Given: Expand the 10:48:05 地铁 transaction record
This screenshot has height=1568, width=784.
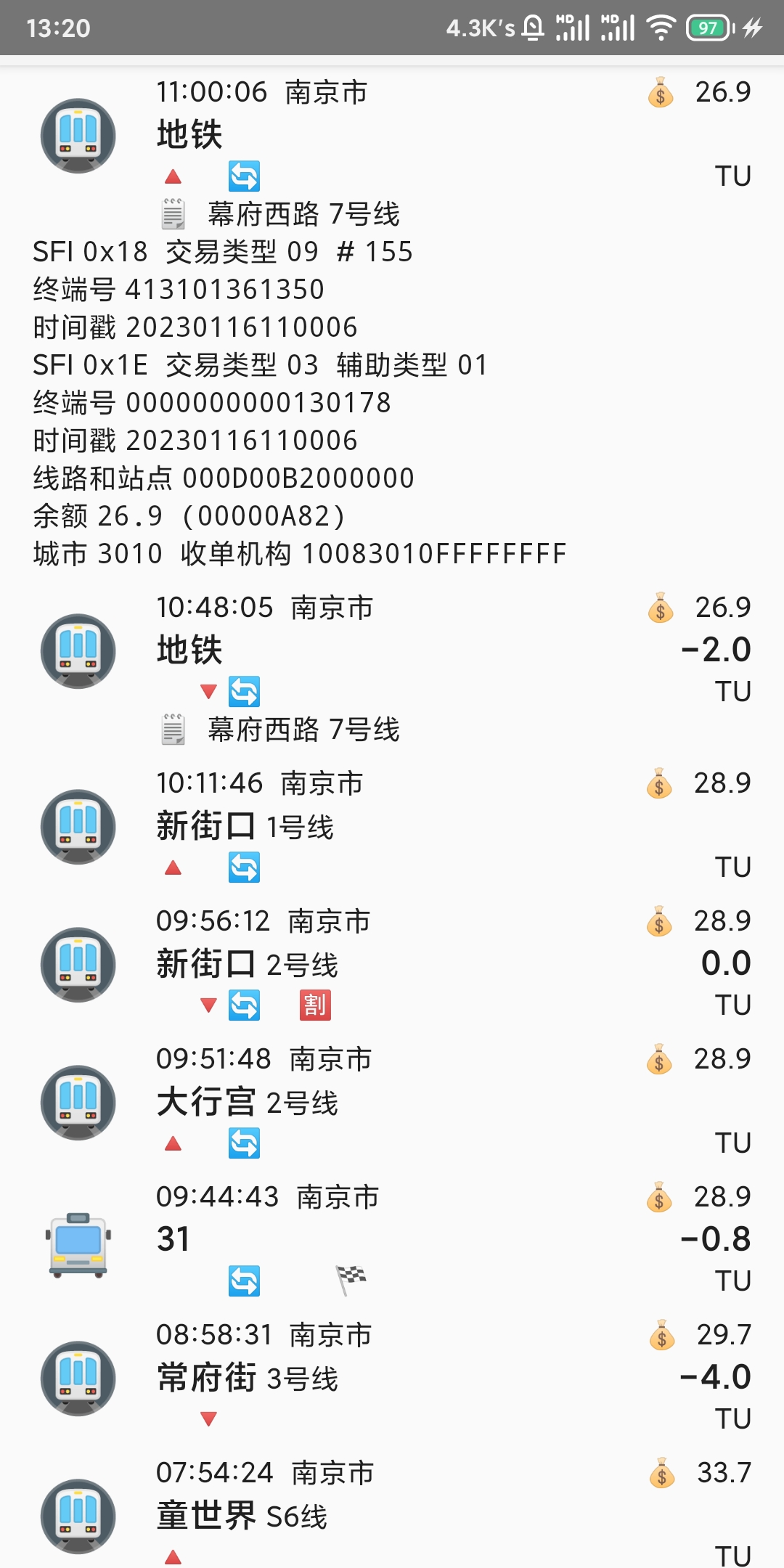Looking at the screenshot, I should [x=392, y=651].
